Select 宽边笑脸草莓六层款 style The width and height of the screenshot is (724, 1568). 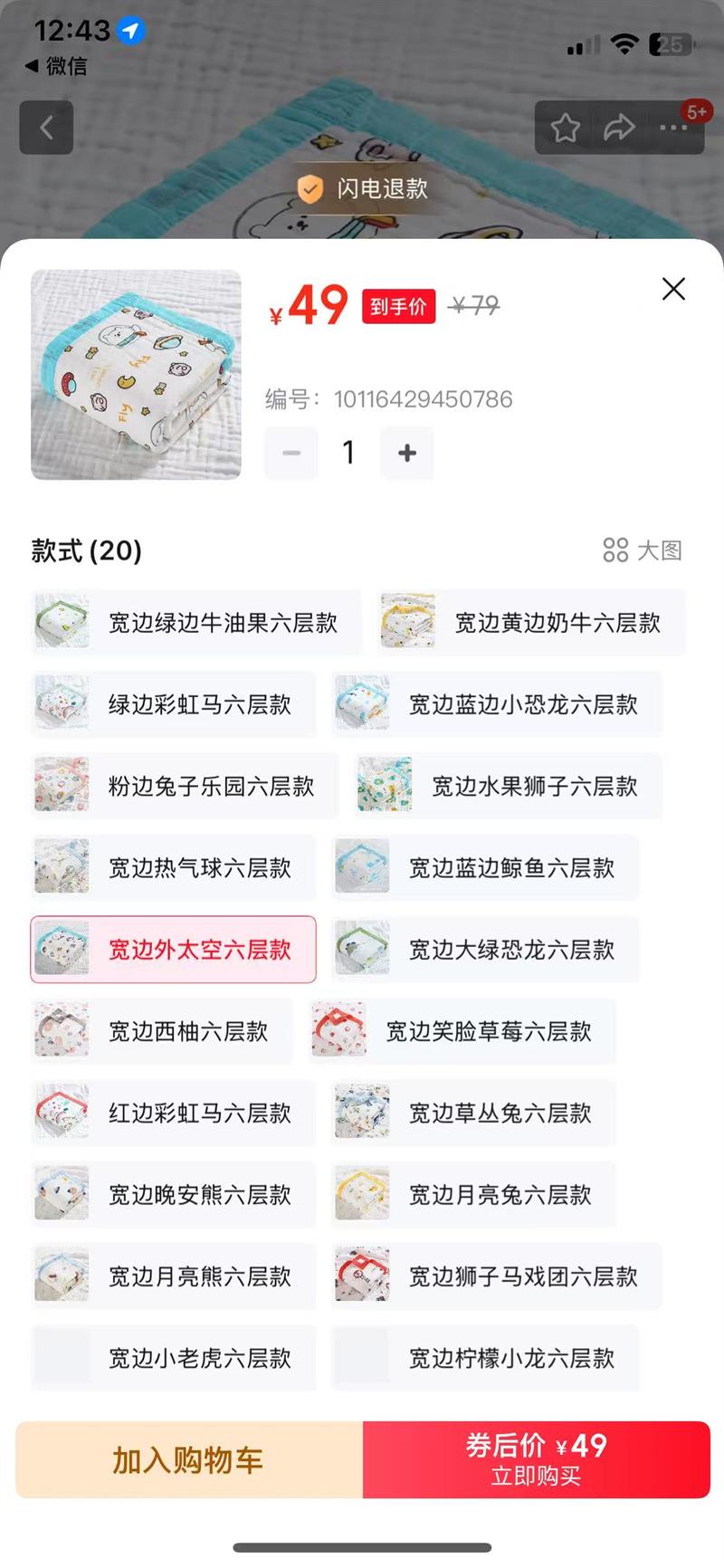click(x=462, y=1030)
